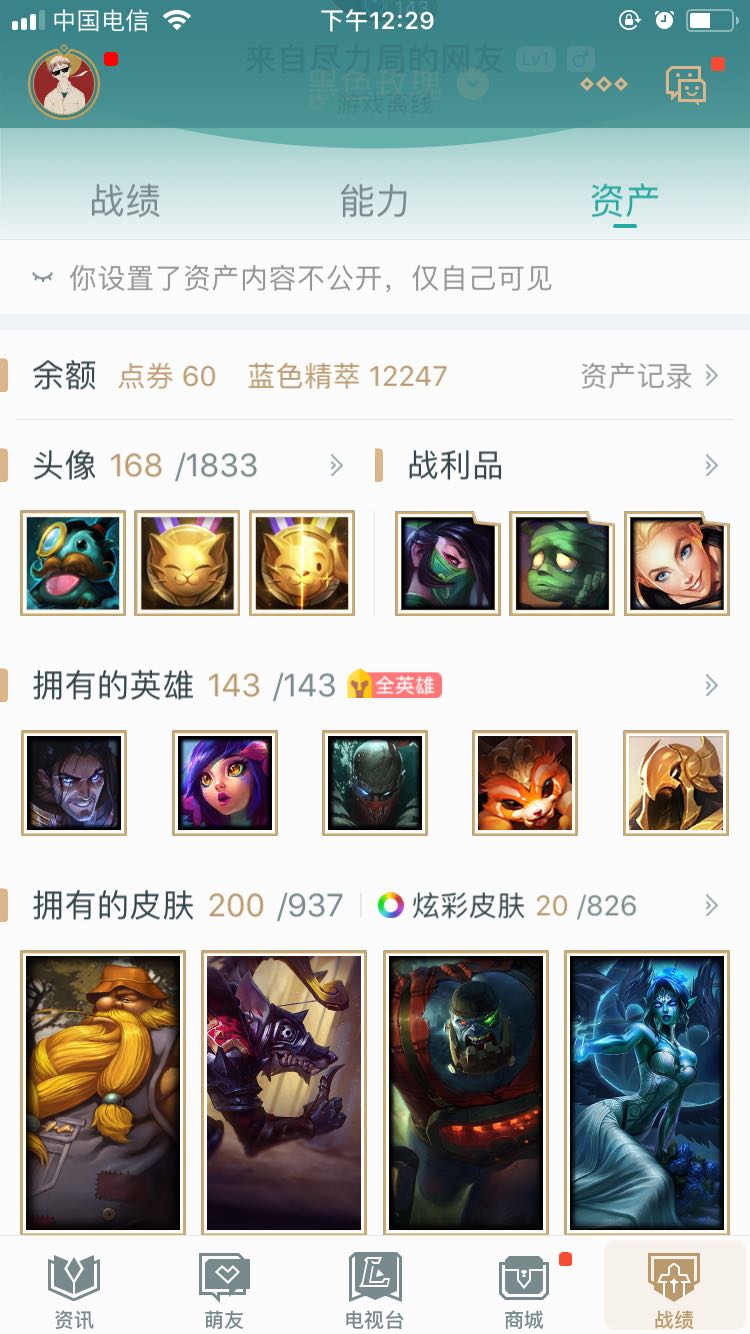Open the three-diamond menu icon
The height and width of the screenshot is (1334, 750).
[x=604, y=84]
